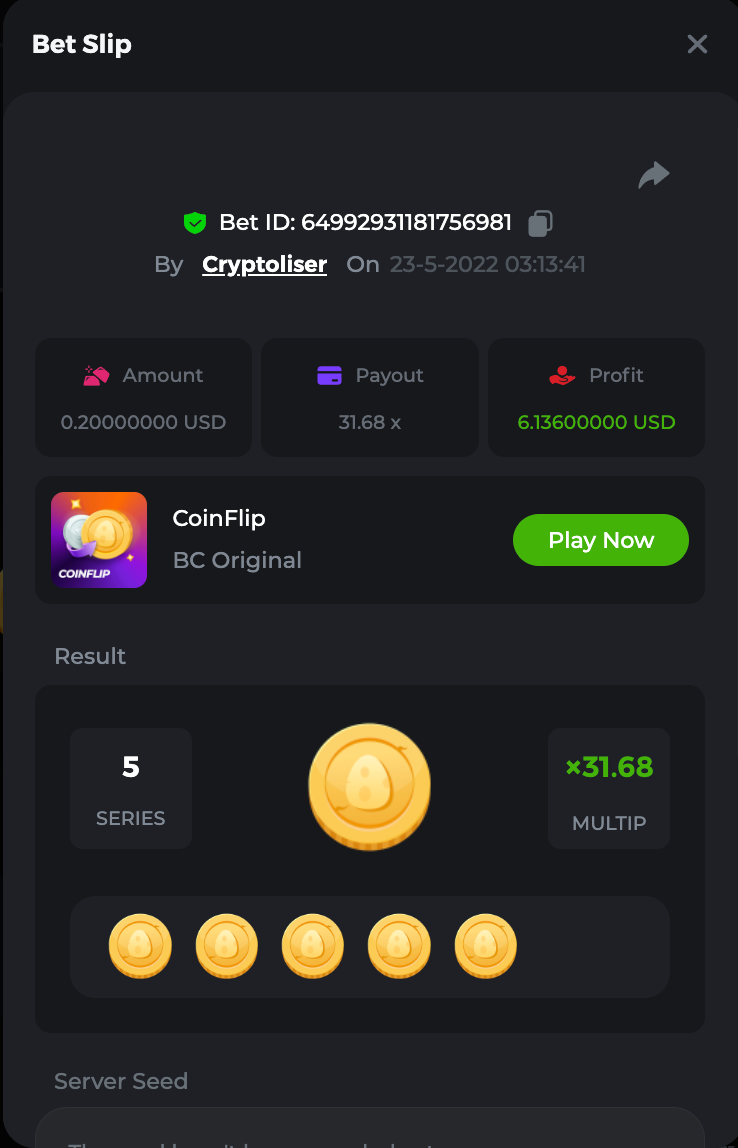Close the Bet Slip dialog
This screenshot has height=1148, width=738.
coord(697,44)
